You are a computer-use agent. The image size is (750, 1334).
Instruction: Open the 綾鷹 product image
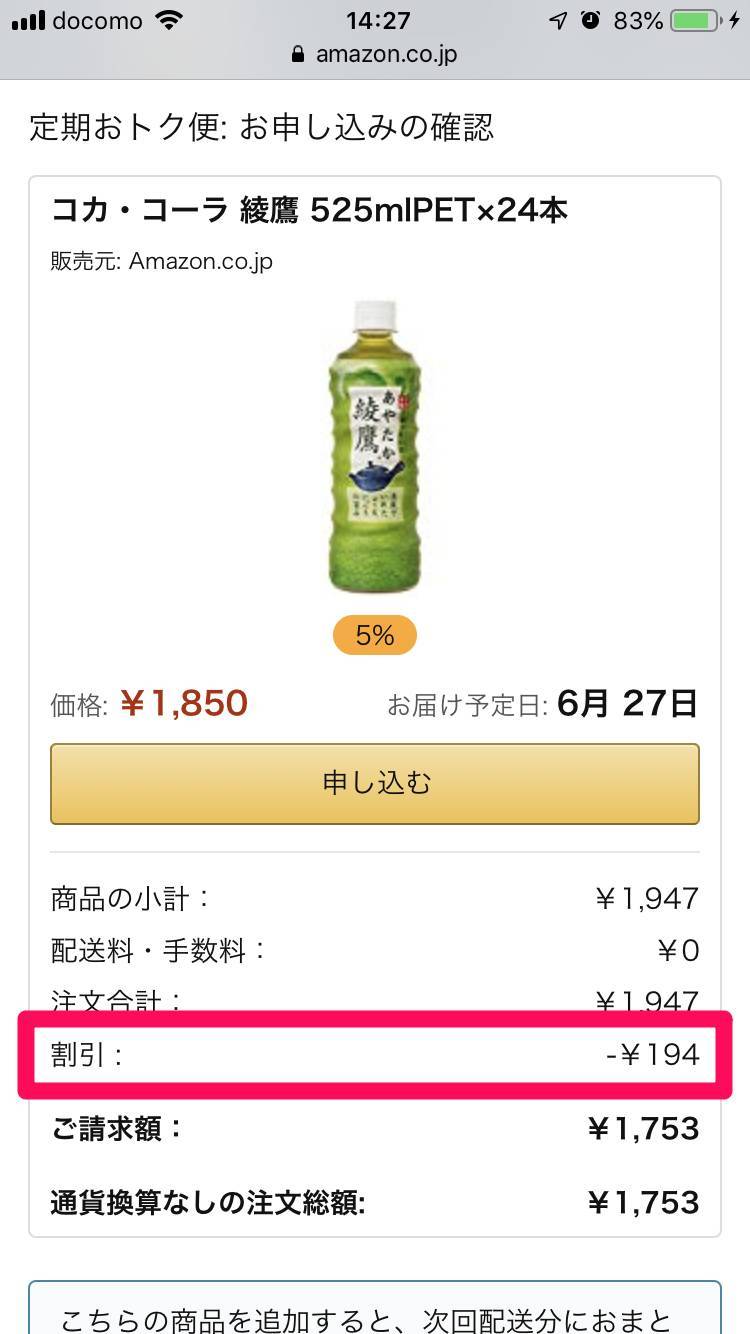click(x=375, y=447)
